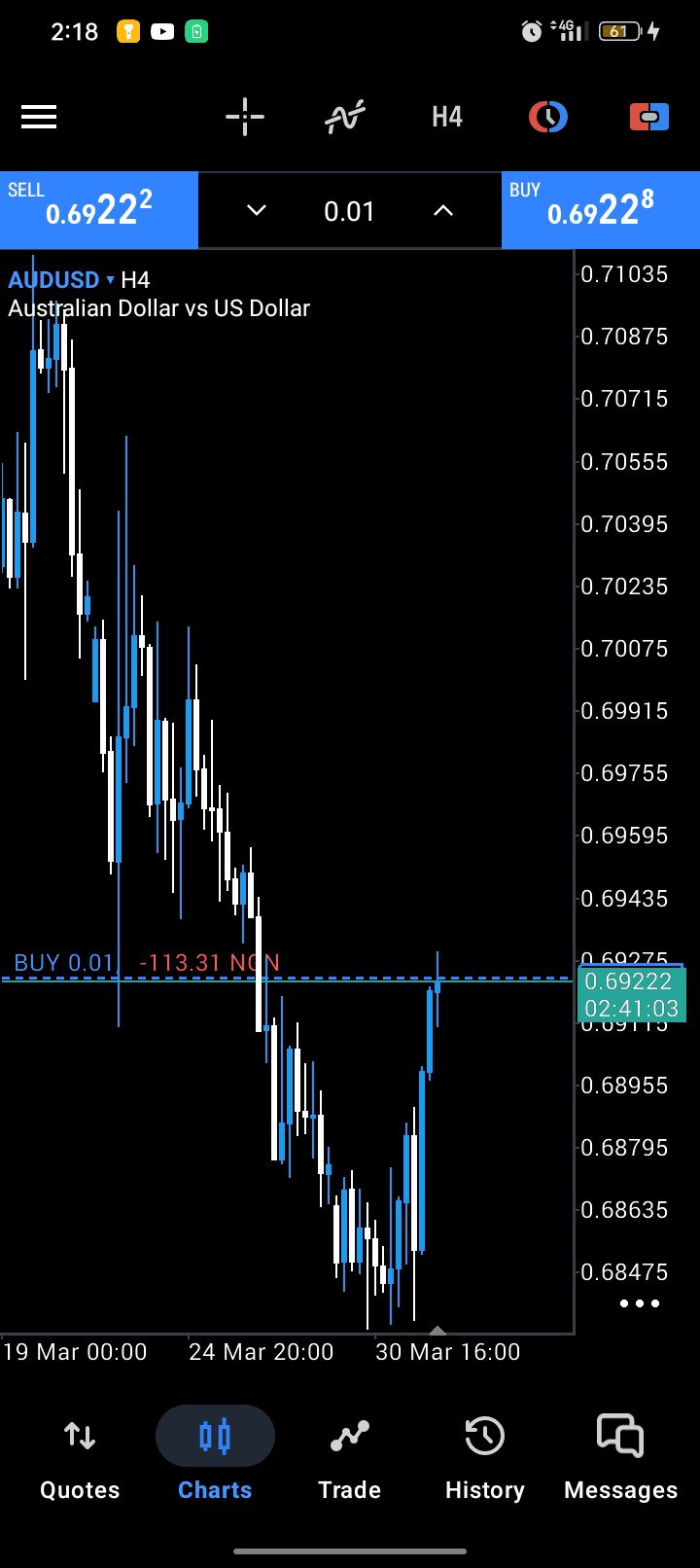700x1568 pixels.
Task: Open the hamburger side menu
Action: tap(39, 118)
